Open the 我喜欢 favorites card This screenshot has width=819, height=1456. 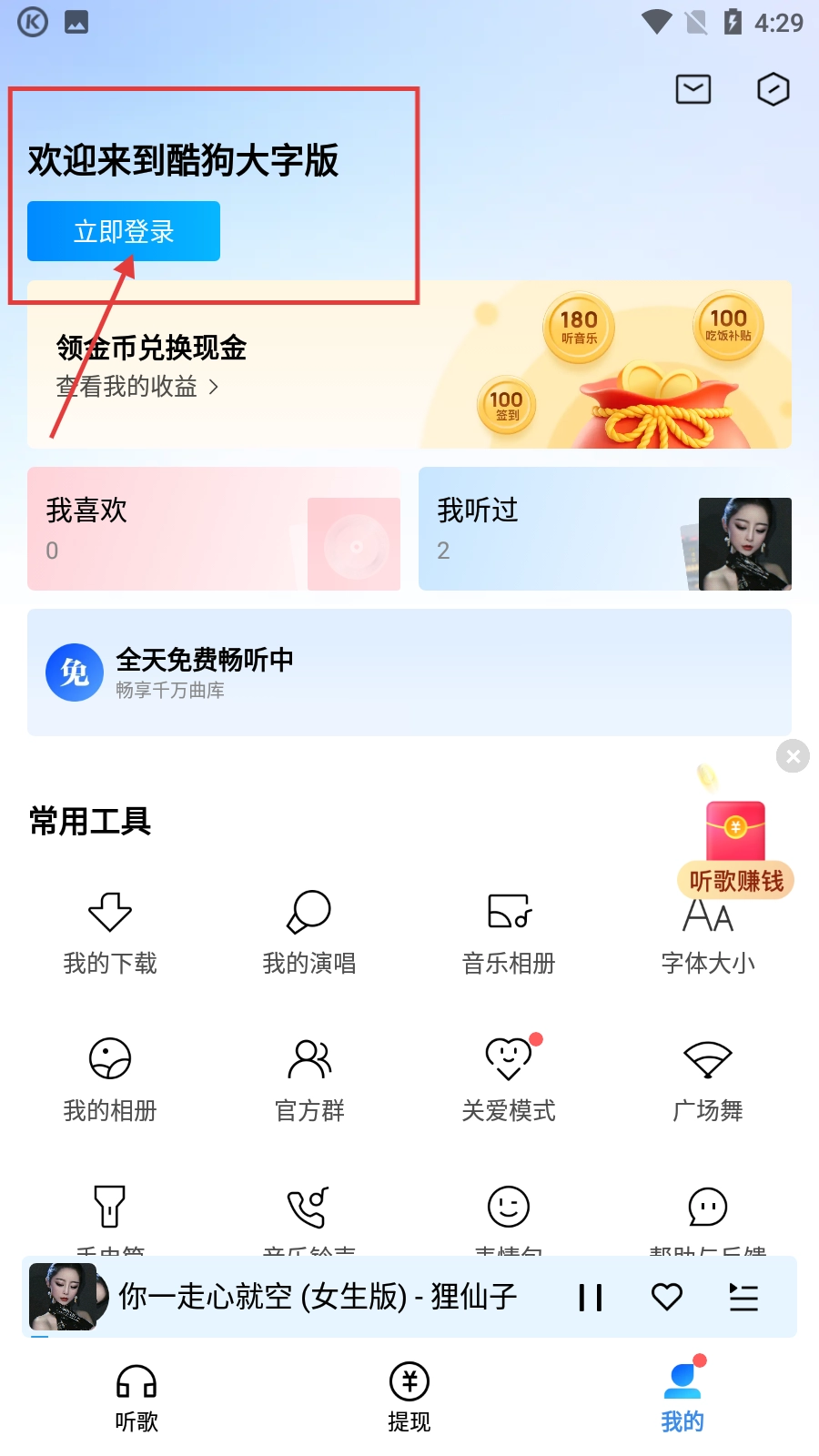pyautogui.click(x=214, y=529)
